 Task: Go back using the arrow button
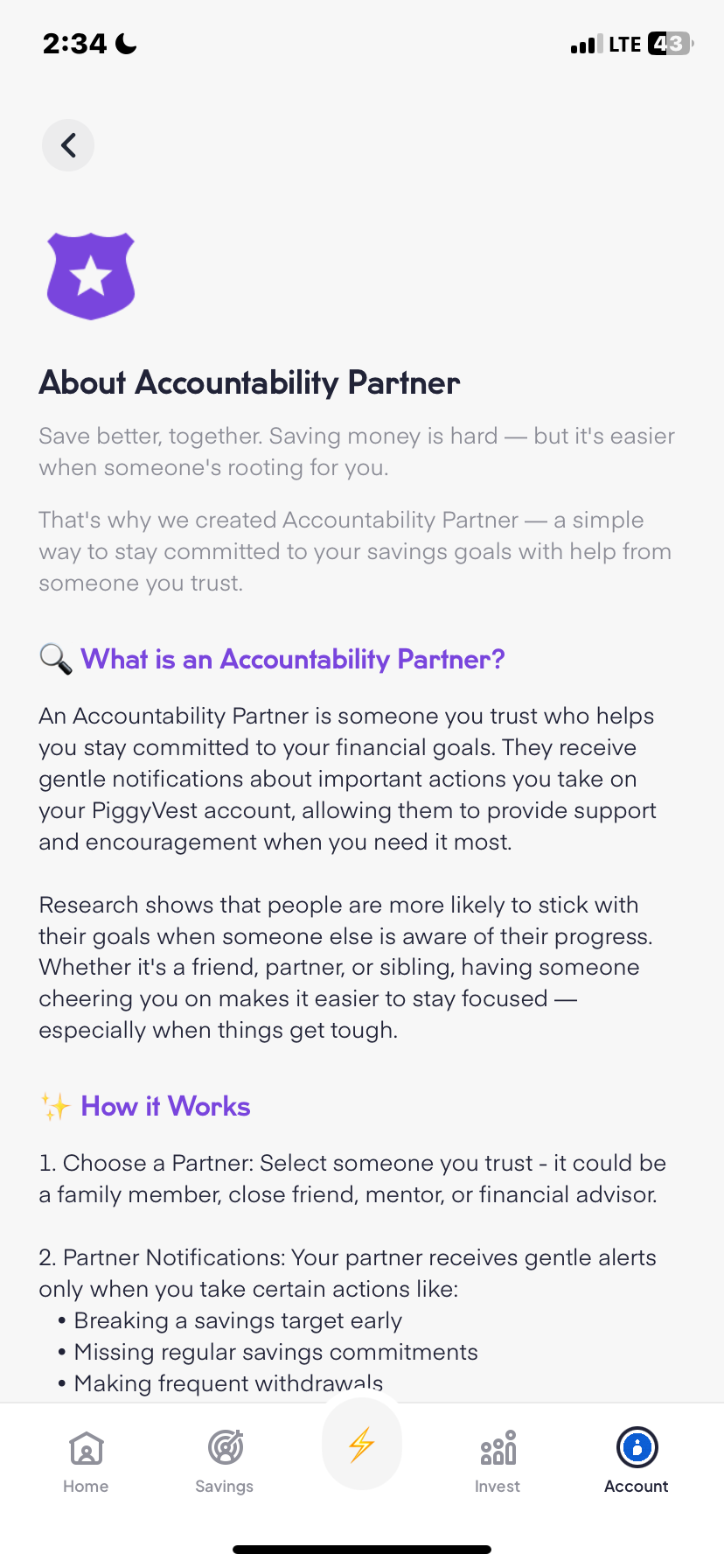coord(68,145)
